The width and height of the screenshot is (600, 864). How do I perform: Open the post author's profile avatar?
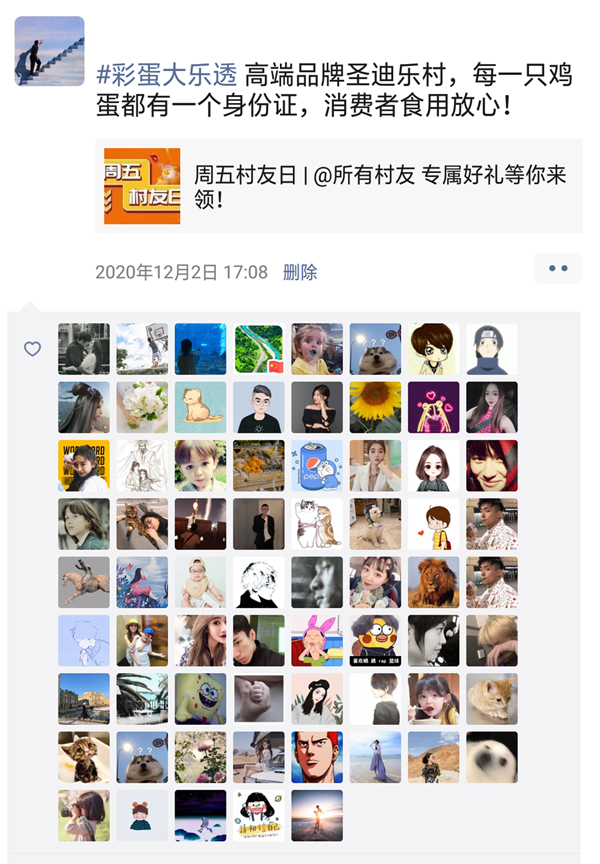pos(50,51)
